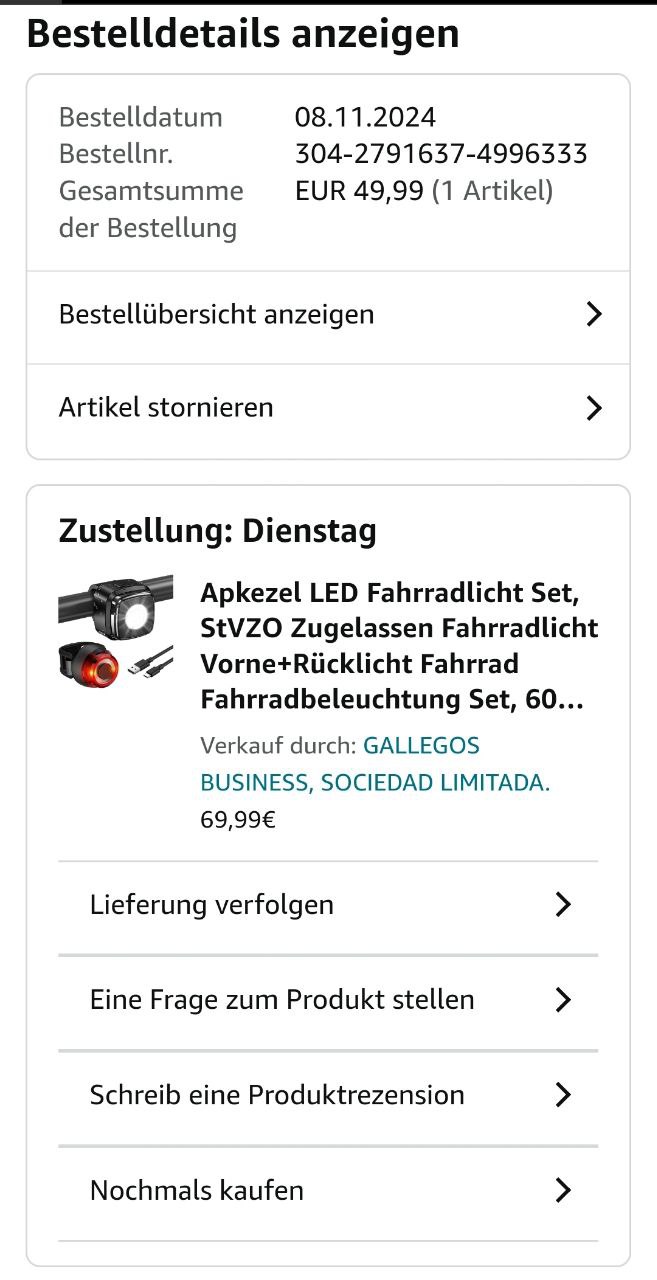Screen dimensions: 657x1280
Task: Select Nochmals kaufen
Action: coord(328,1191)
